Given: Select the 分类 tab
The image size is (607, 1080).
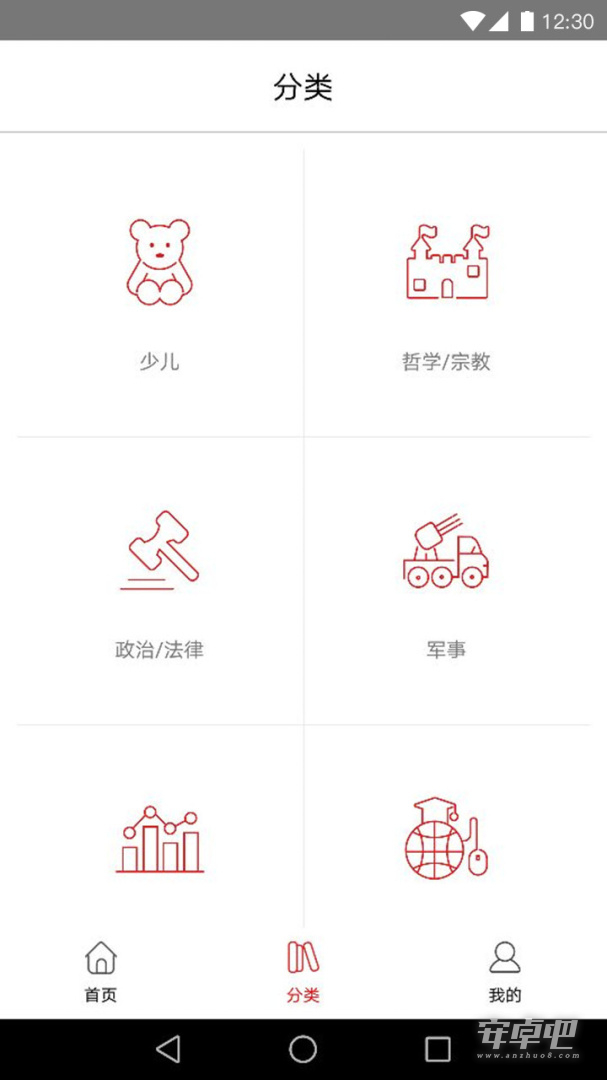Looking at the screenshot, I should [303, 972].
